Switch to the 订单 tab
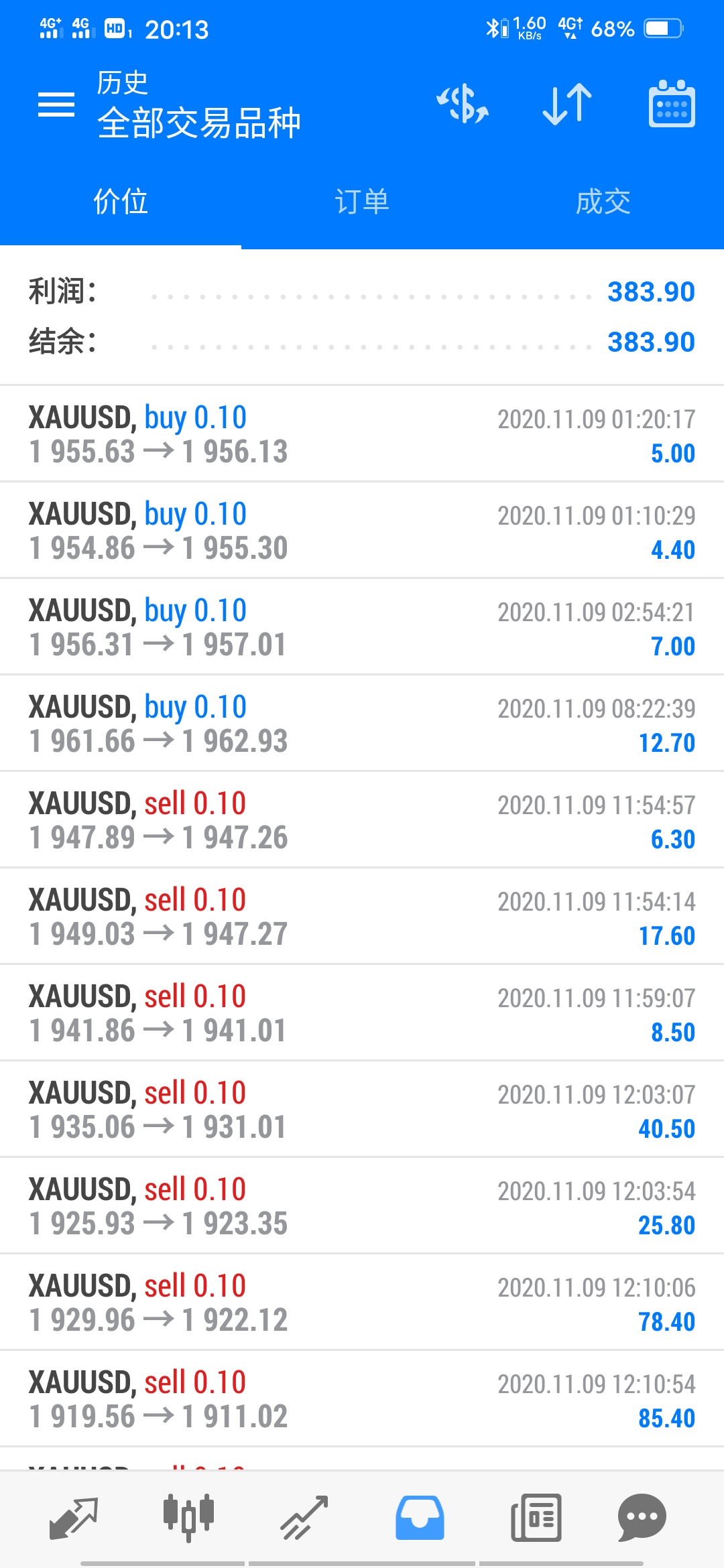724x1568 pixels. pyautogui.click(x=362, y=202)
